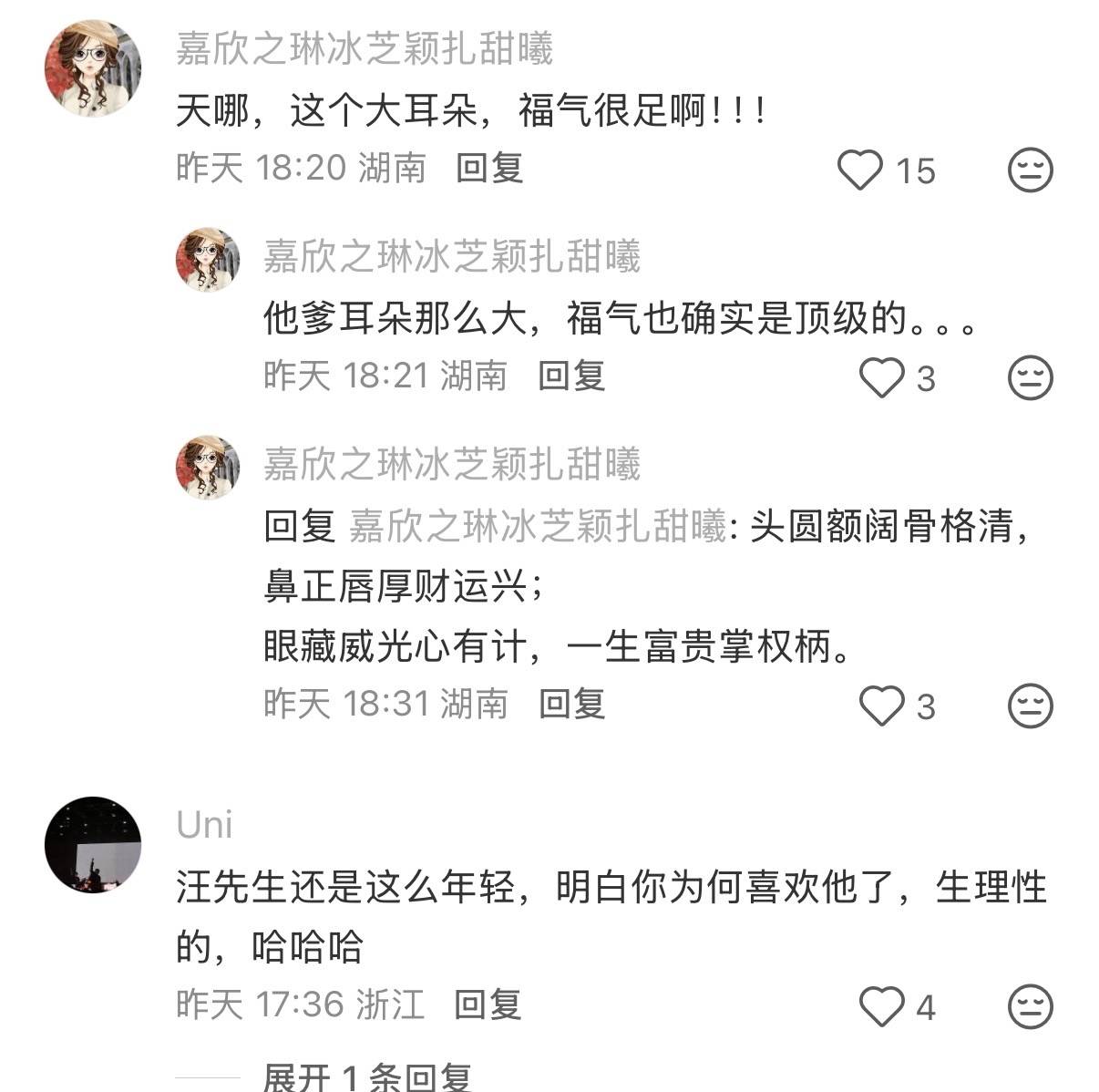This screenshot has height=1092, width=1099.
Task: Open username Uni's profile
Action: coord(205,825)
